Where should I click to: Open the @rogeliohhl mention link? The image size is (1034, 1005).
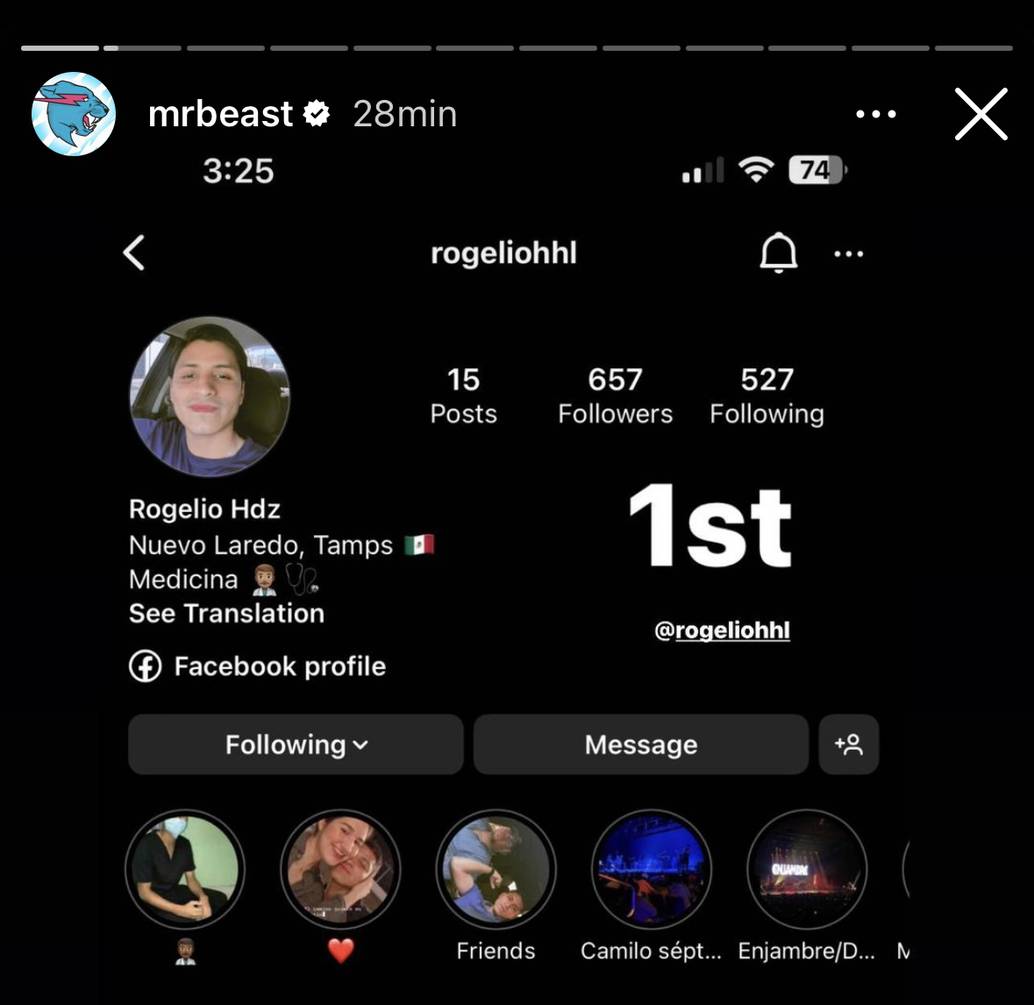coord(722,631)
